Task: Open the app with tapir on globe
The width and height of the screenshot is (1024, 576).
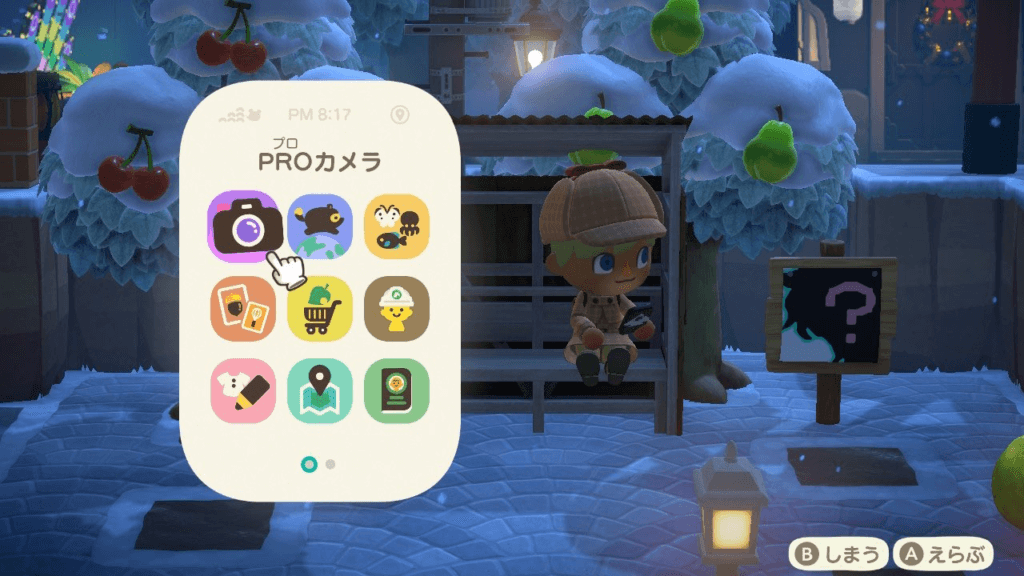Action: click(x=320, y=225)
